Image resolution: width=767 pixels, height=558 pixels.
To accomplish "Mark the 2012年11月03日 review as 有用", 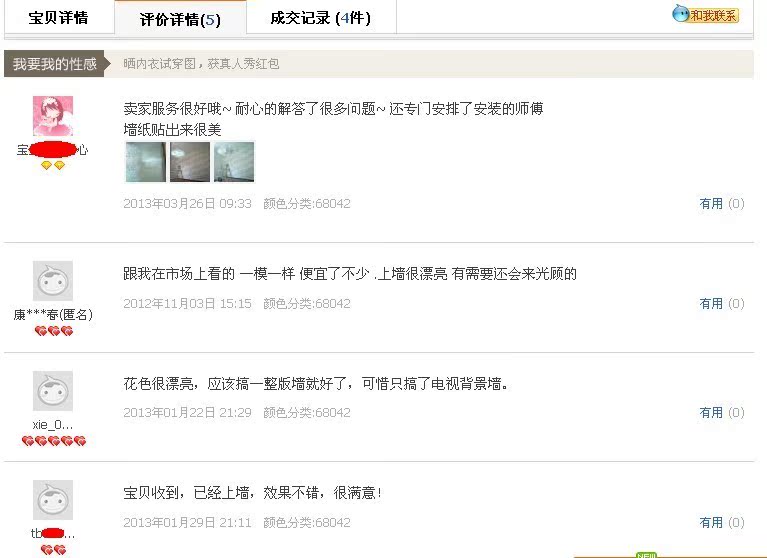I will [x=711, y=304].
